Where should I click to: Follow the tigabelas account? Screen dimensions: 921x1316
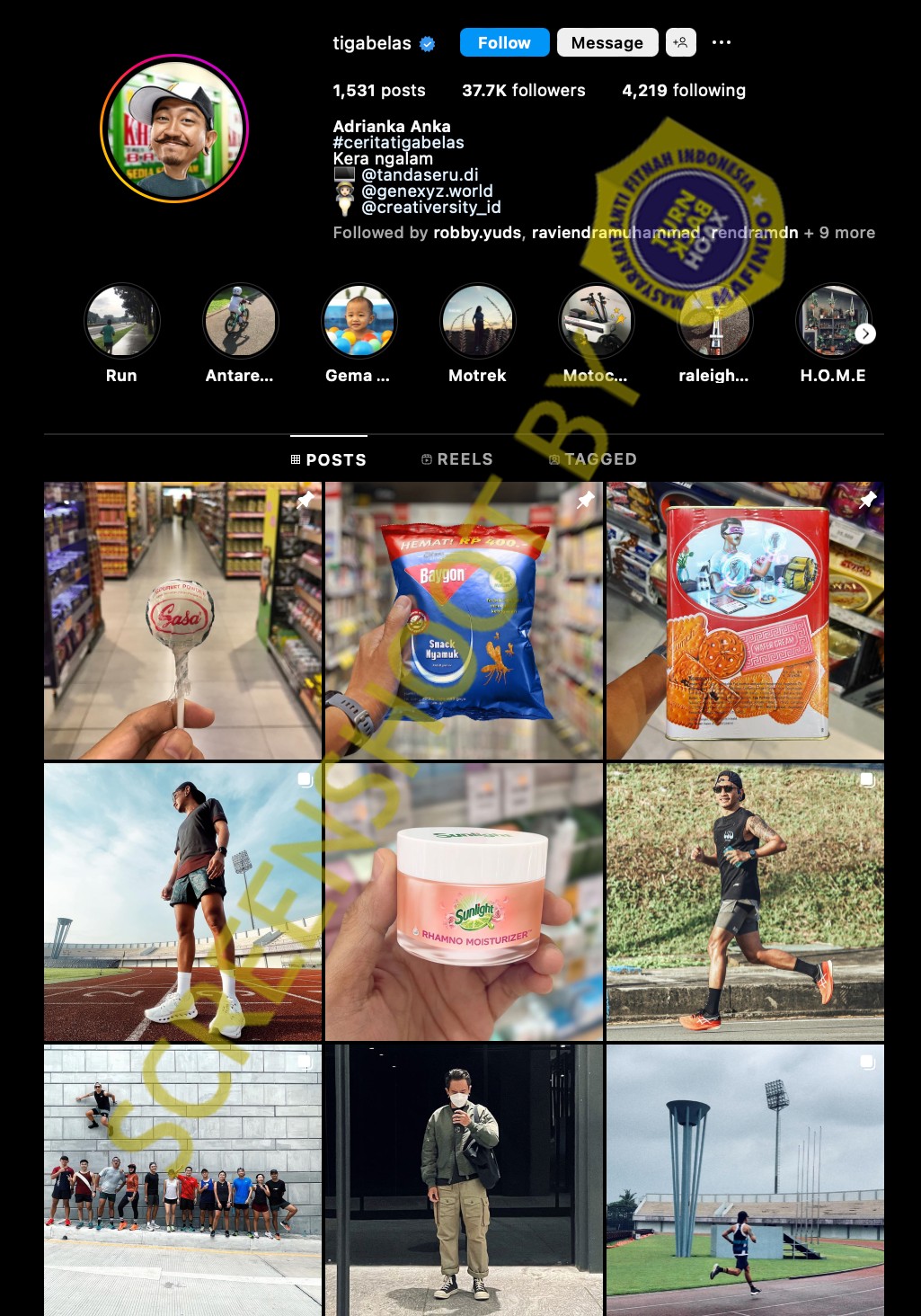coord(504,42)
